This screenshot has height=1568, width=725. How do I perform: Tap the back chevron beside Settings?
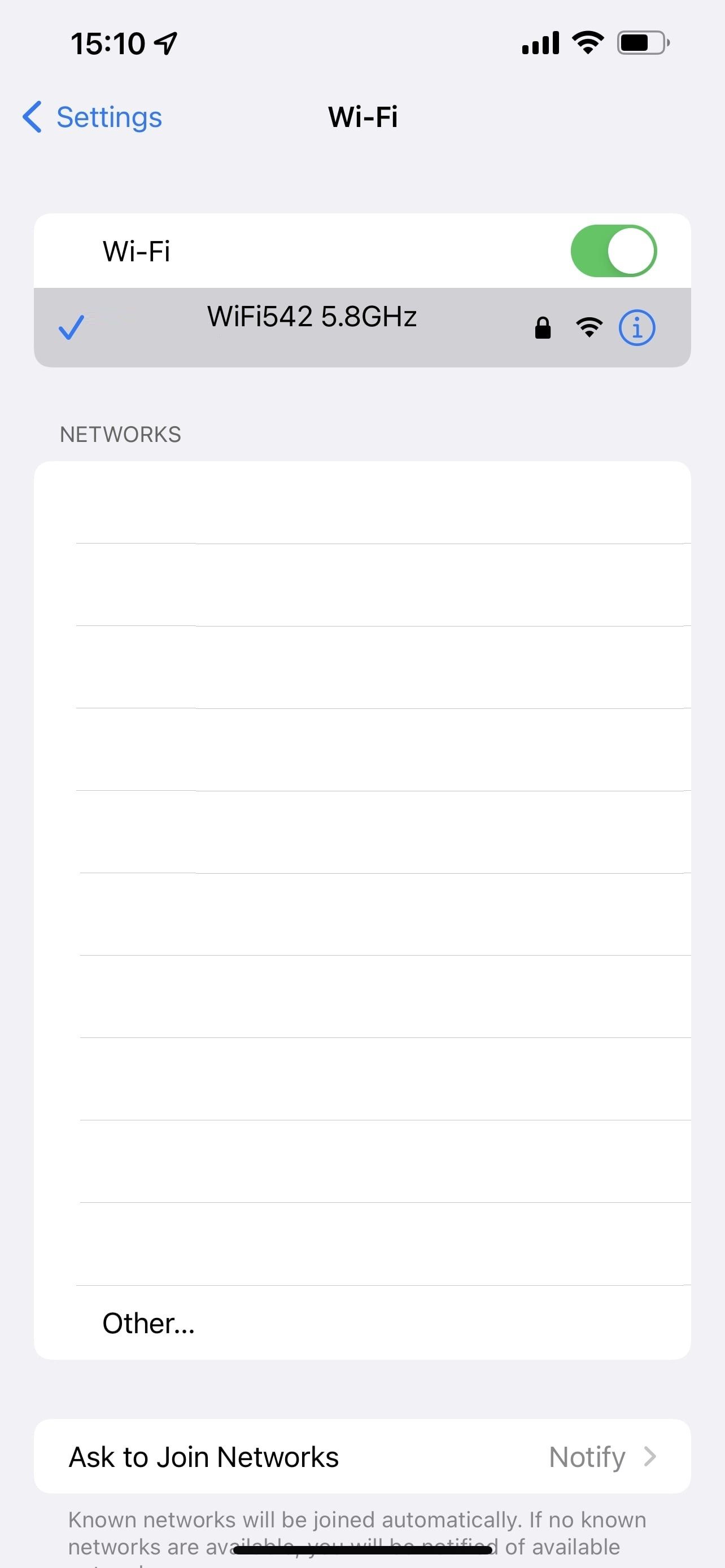pos(32,117)
